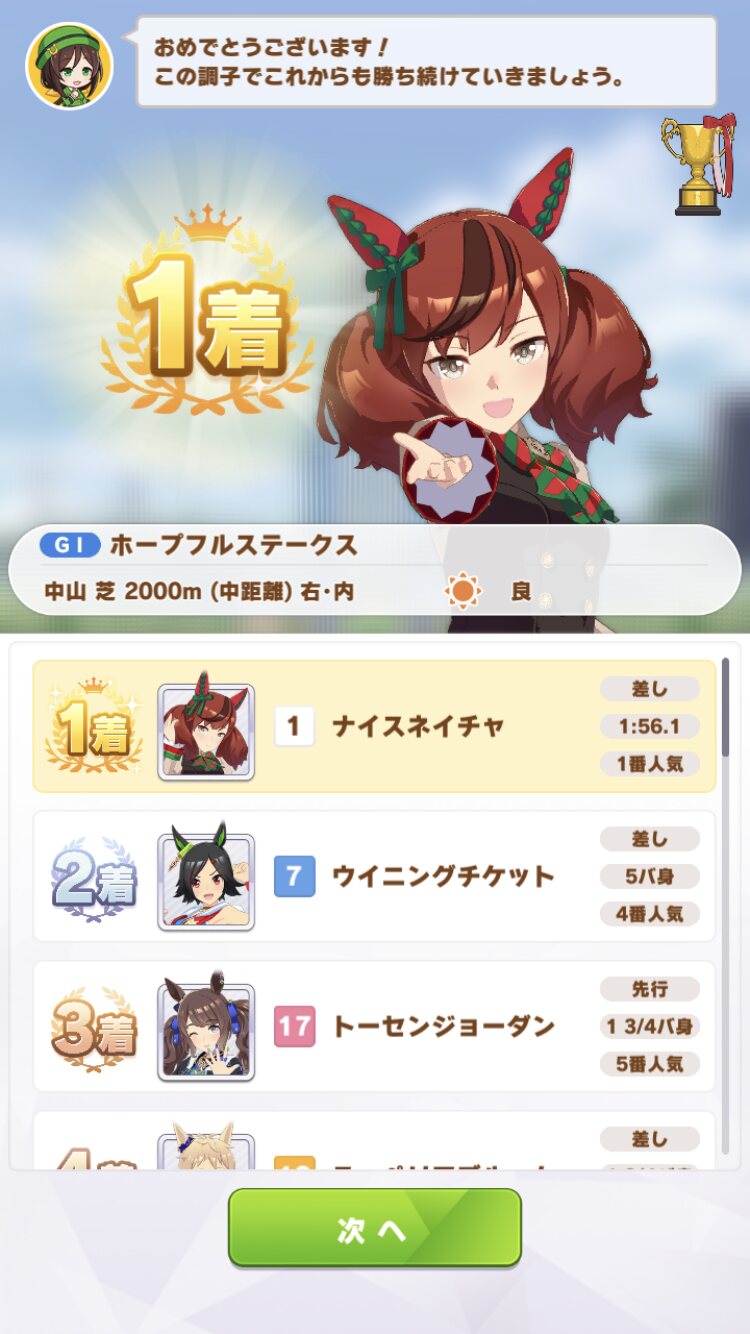
Task: Select the ウイニングチケット result row
Action: (x=375, y=877)
